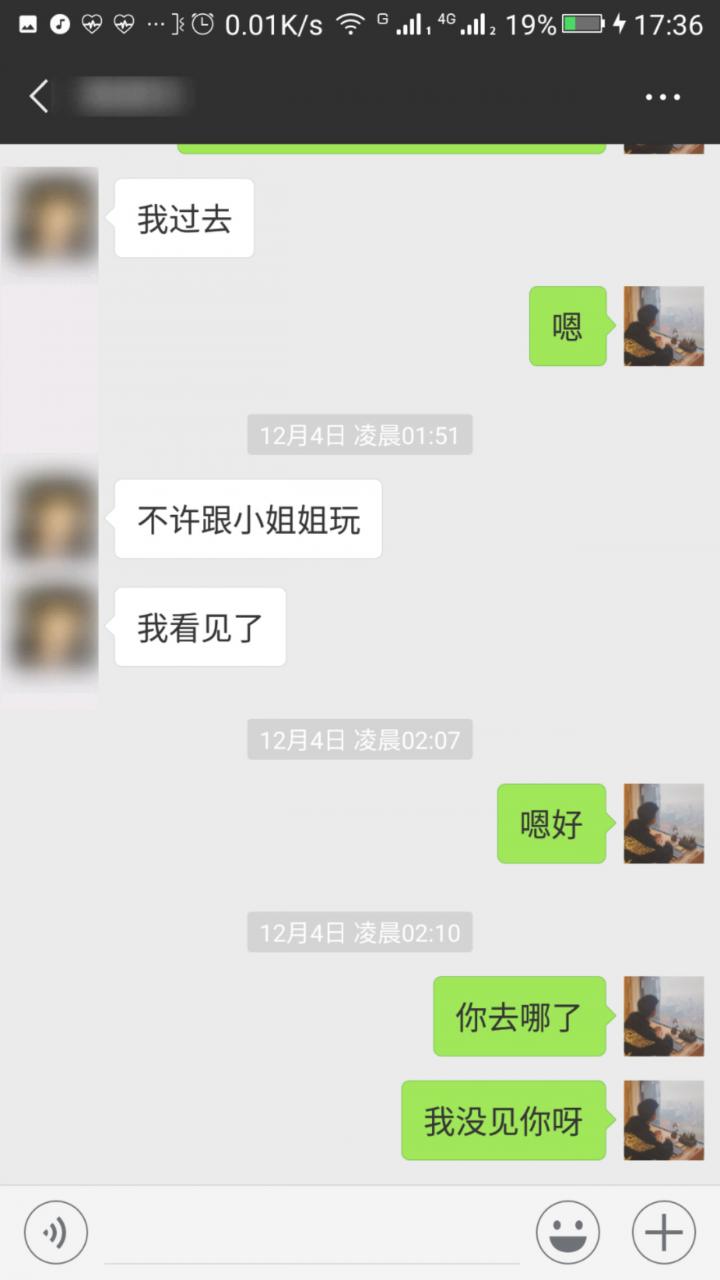
Task: Tap the green bubble saying "你去哪了"
Action: point(519,1016)
